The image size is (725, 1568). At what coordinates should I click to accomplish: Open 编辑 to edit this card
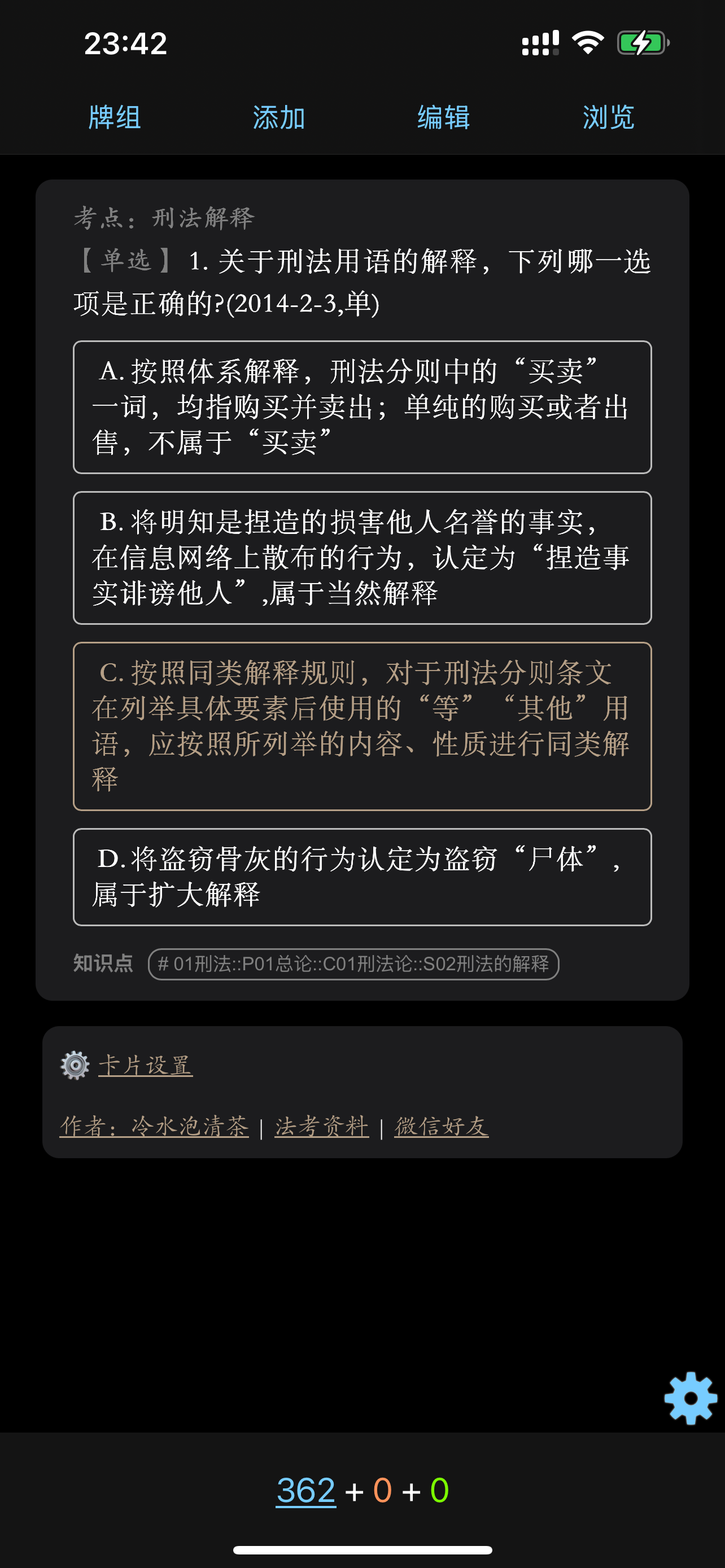tap(443, 117)
